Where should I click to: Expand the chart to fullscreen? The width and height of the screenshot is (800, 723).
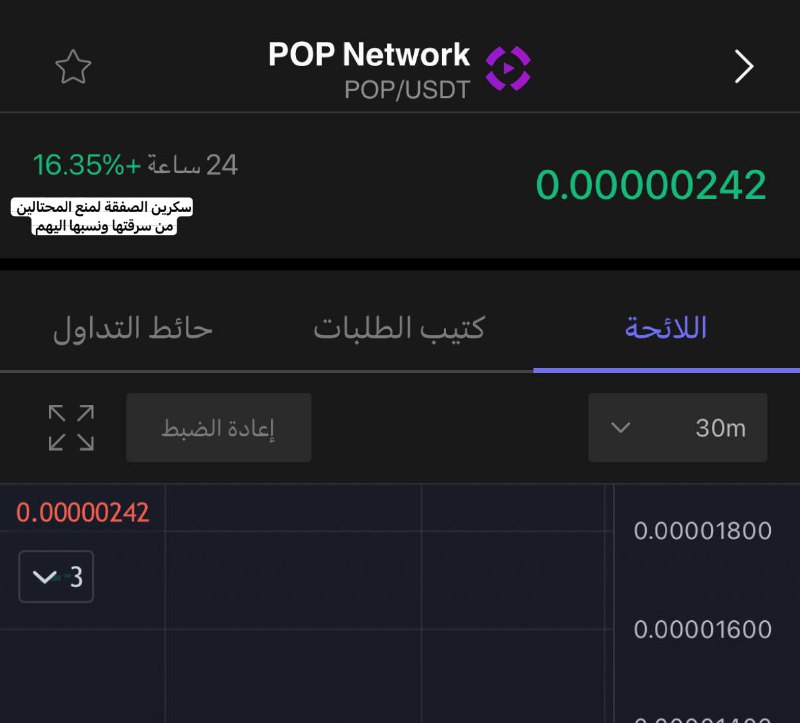click(71, 428)
